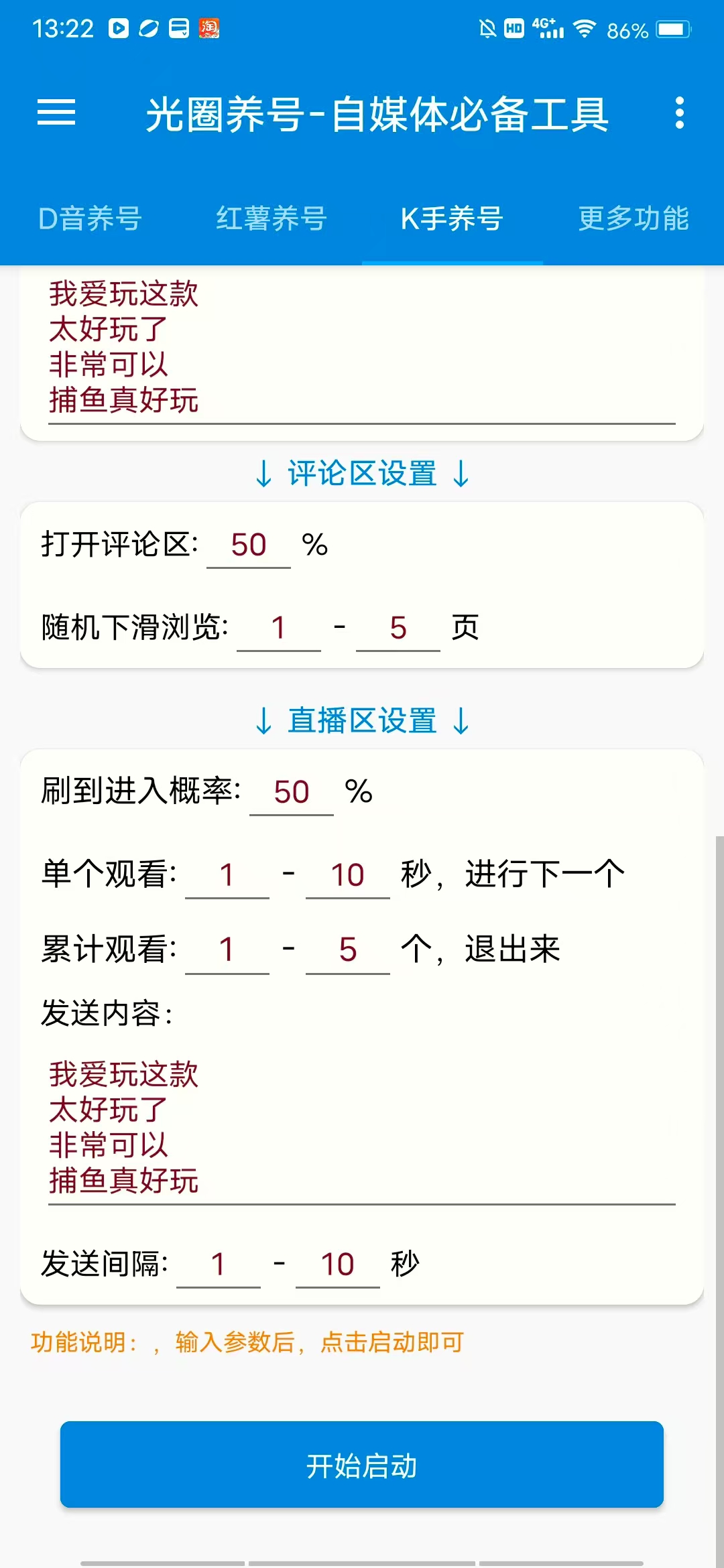This screenshot has height=1568, width=724.
Task: Open the hamburger drawer menu
Action: [x=56, y=113]
